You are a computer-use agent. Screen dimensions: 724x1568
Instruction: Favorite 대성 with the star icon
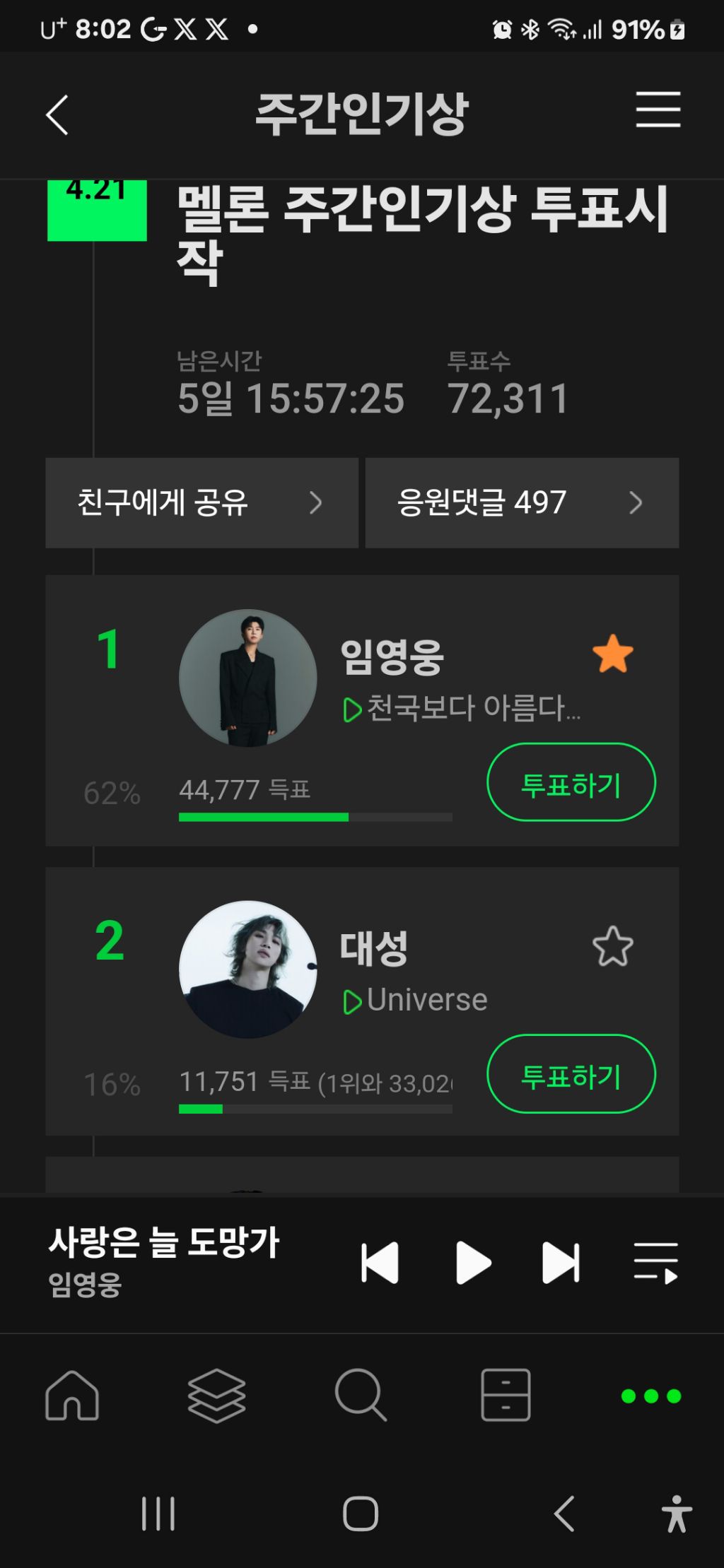tap(612, 946)
